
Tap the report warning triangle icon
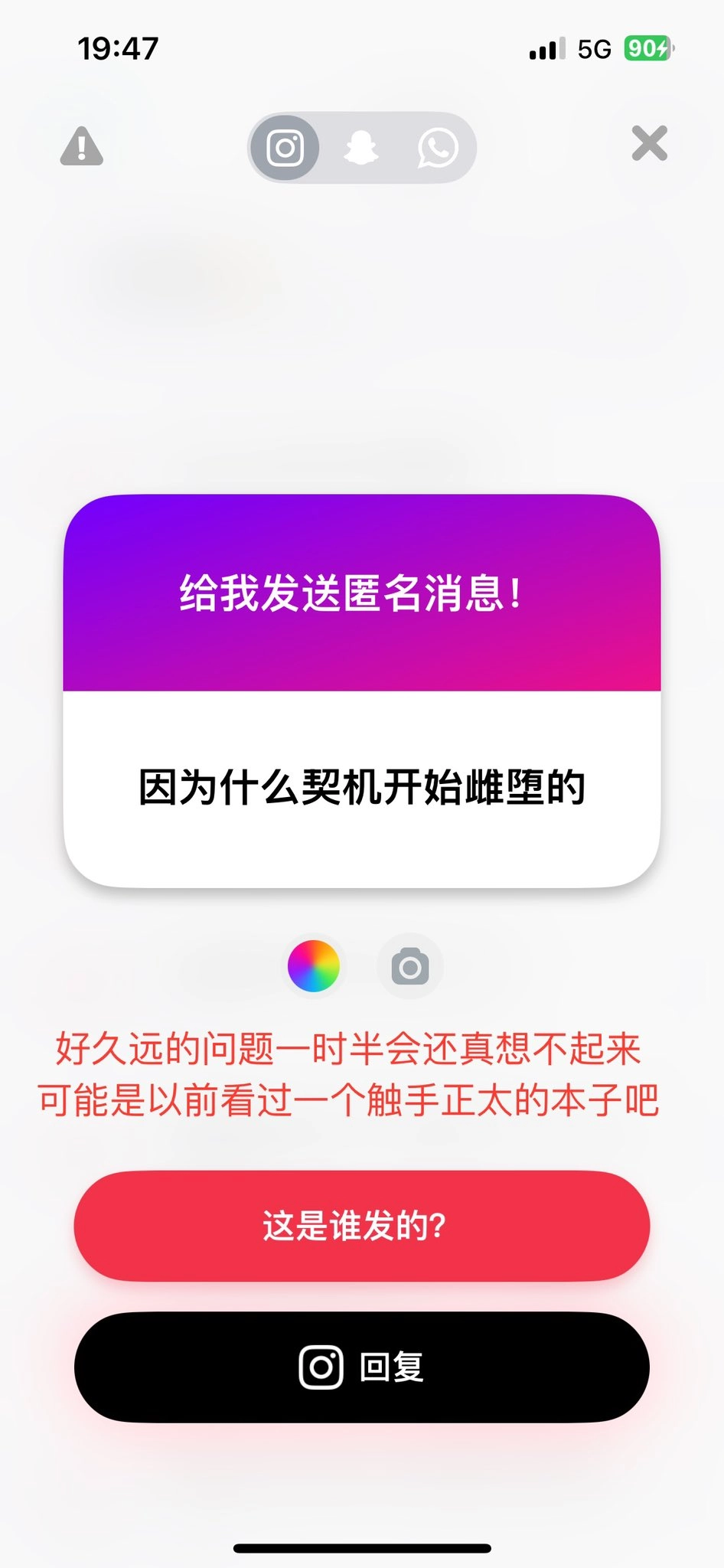pyautogui.click(x=82, y=146)
